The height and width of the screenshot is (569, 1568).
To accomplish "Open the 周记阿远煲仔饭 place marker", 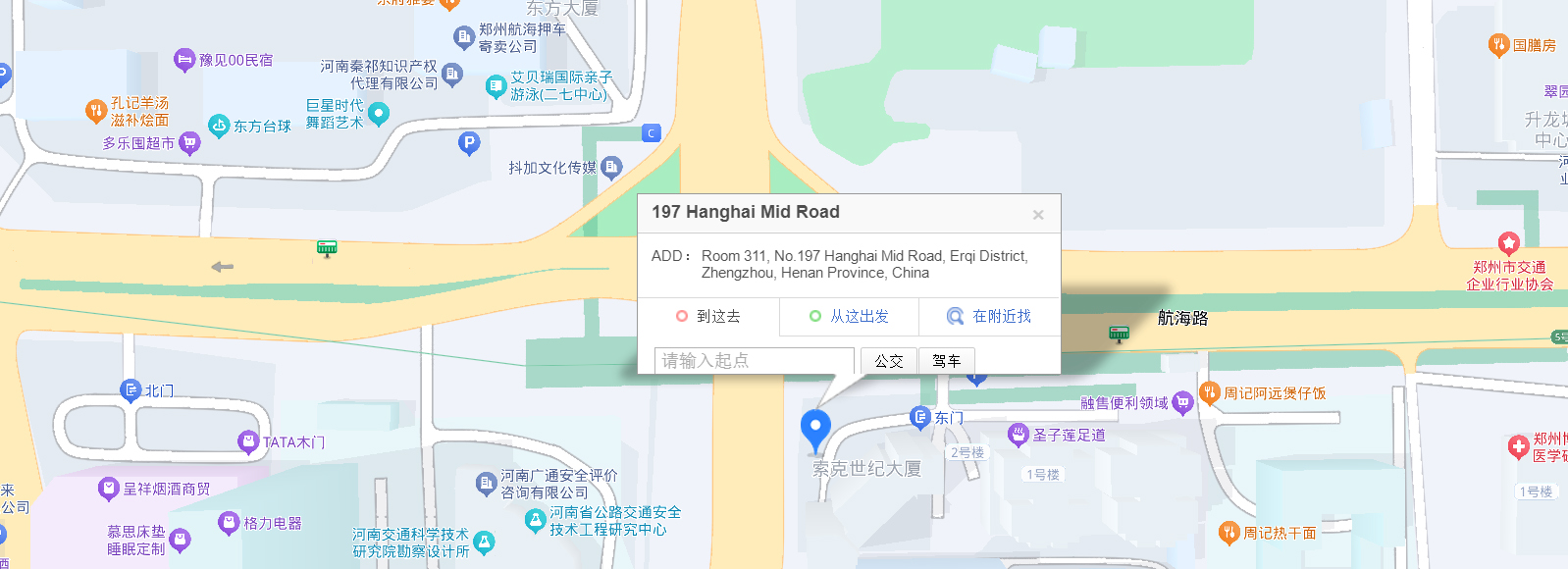I will 1209,393.
